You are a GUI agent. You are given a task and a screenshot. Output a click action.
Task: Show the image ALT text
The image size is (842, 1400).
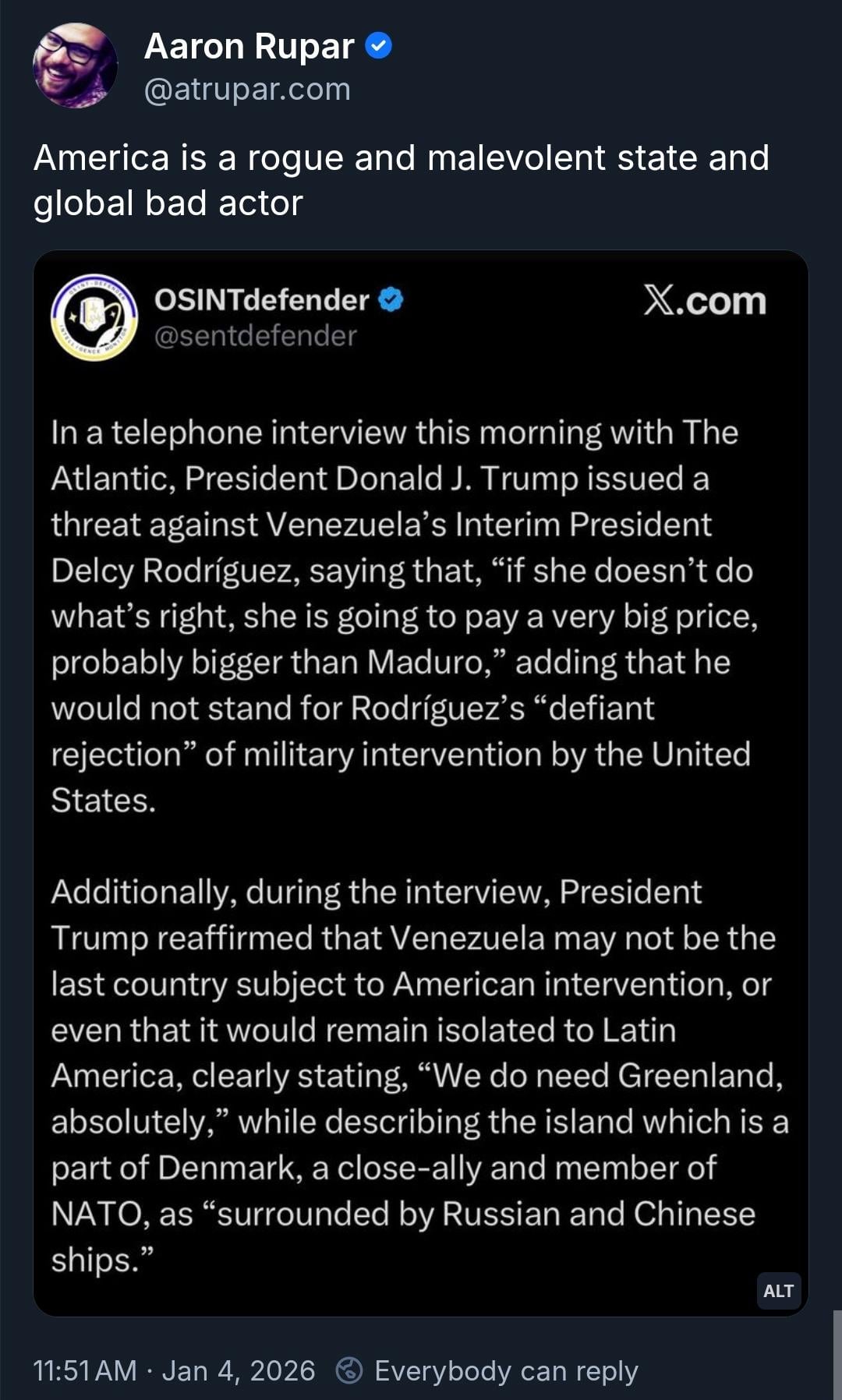[x=778, y=1291]
